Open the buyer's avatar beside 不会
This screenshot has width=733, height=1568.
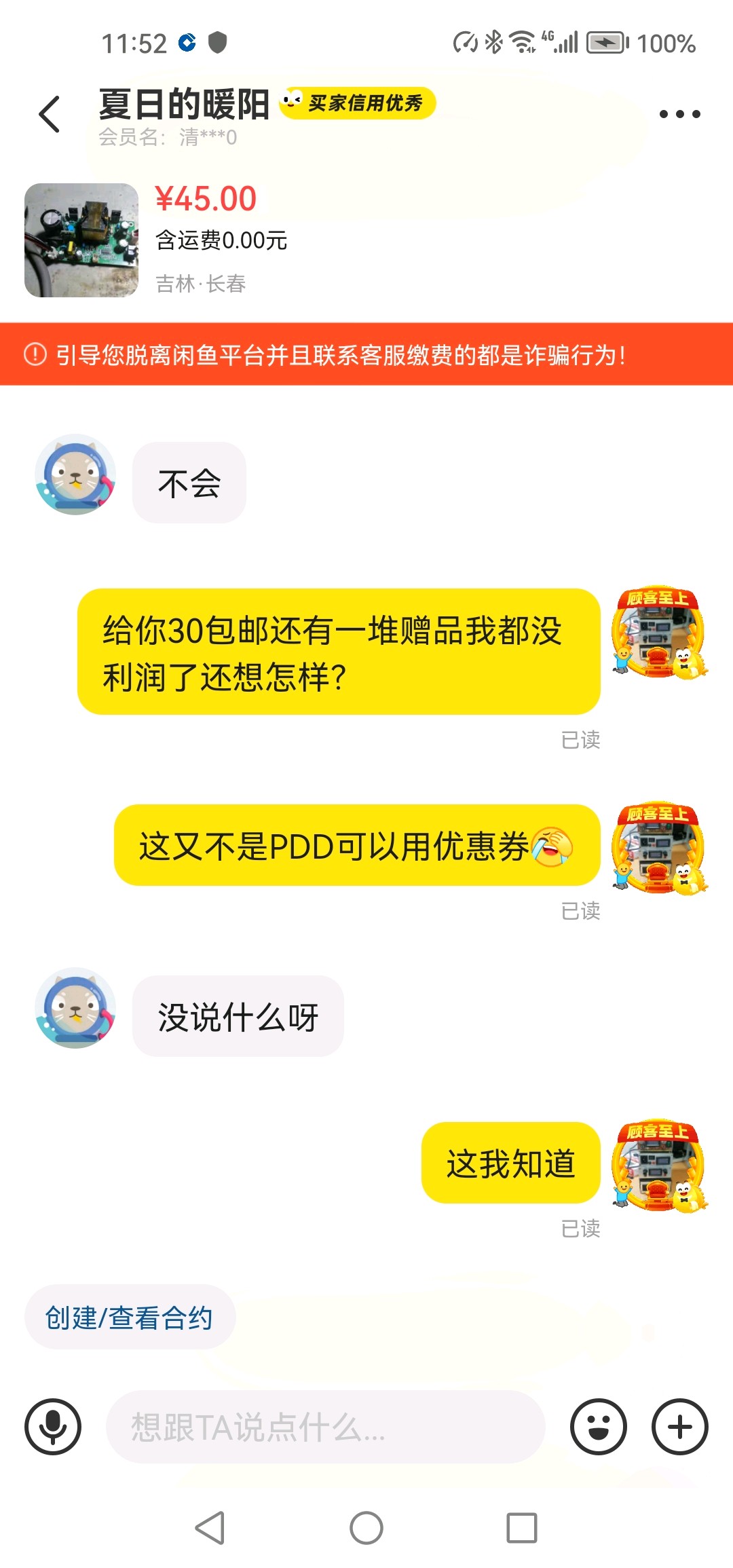pos(75,474)
